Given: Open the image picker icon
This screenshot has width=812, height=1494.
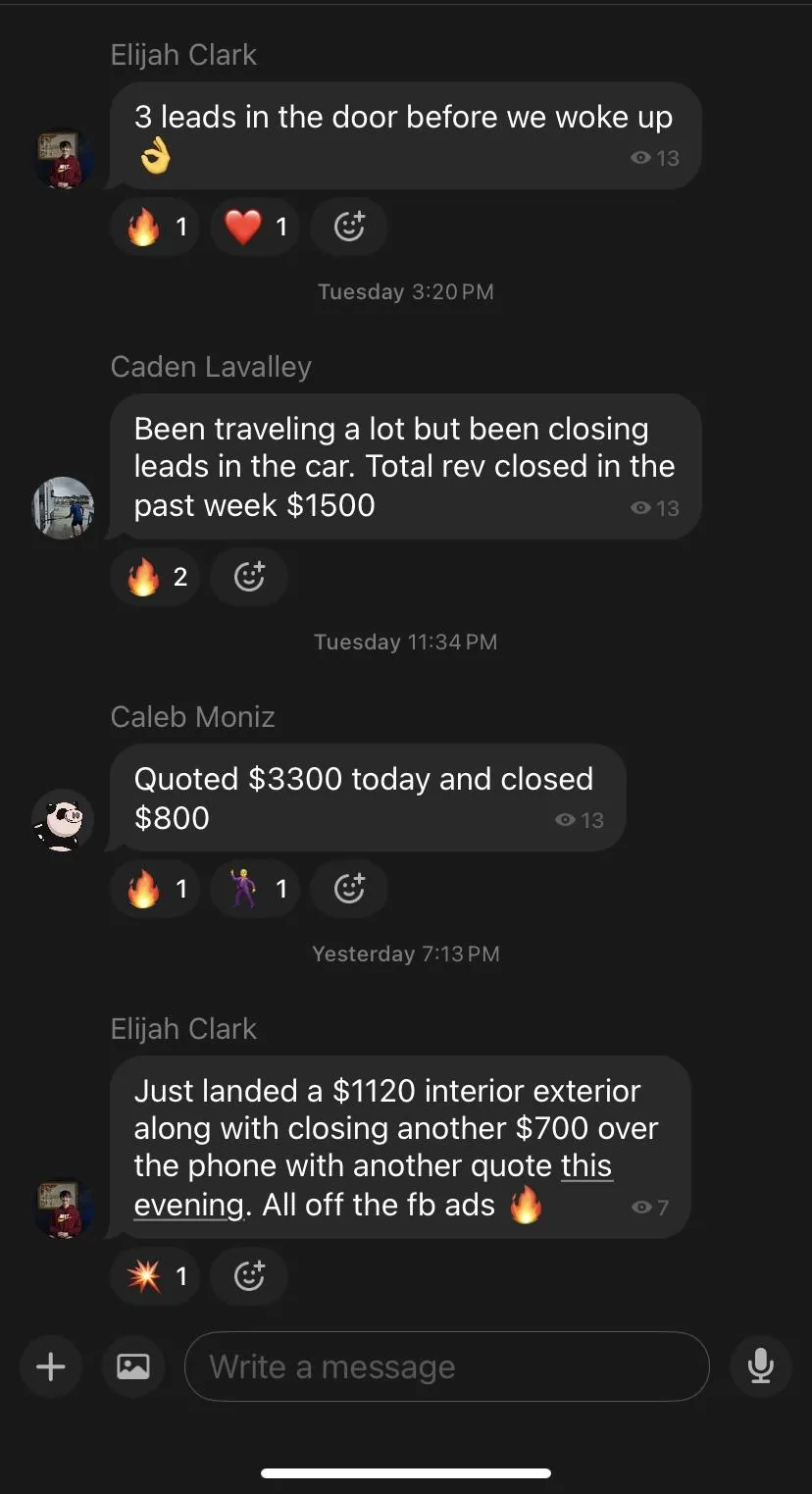Looking at the screenshot, I should 133,1366.
